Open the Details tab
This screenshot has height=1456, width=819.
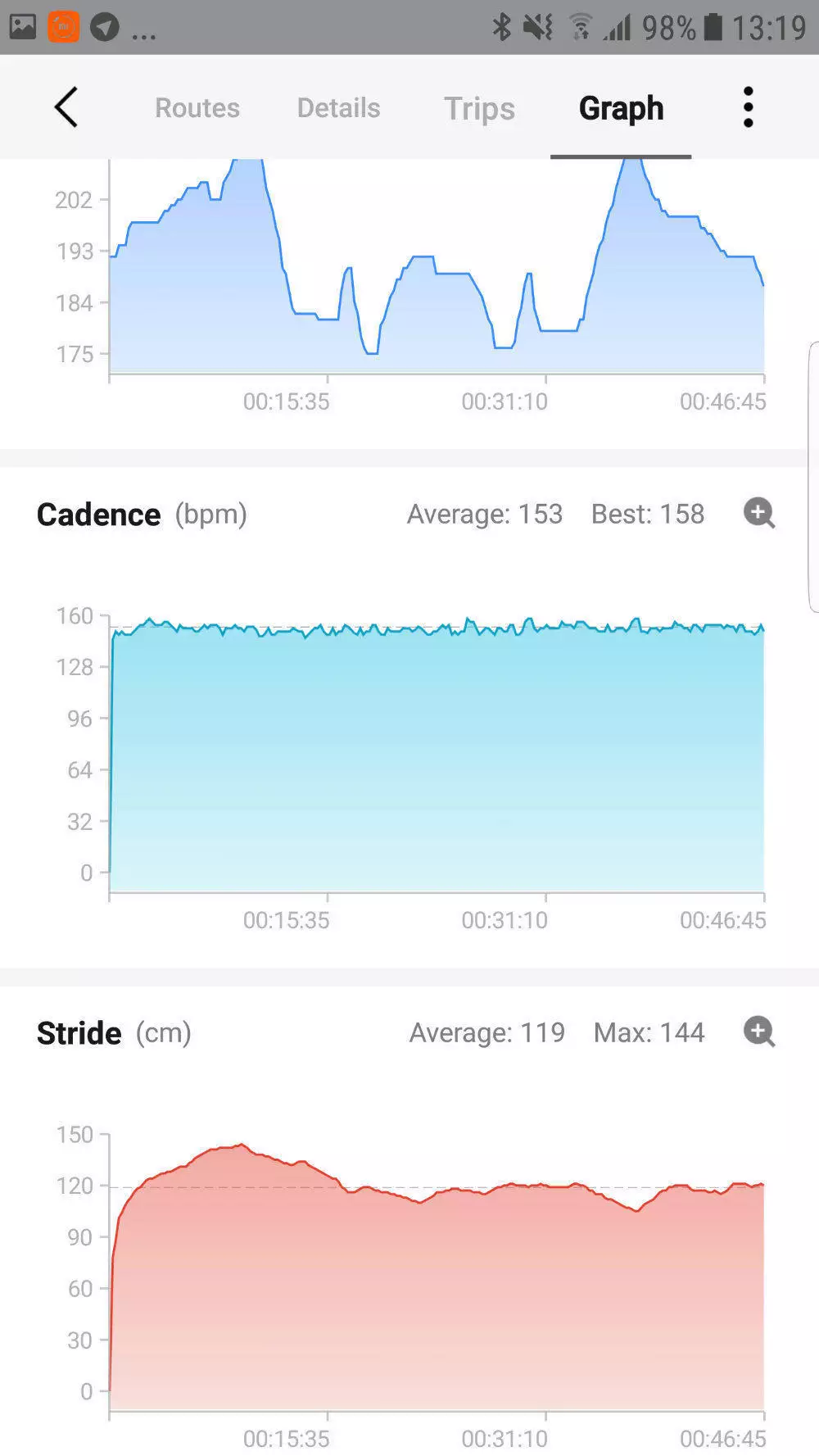tap(338, 107)
